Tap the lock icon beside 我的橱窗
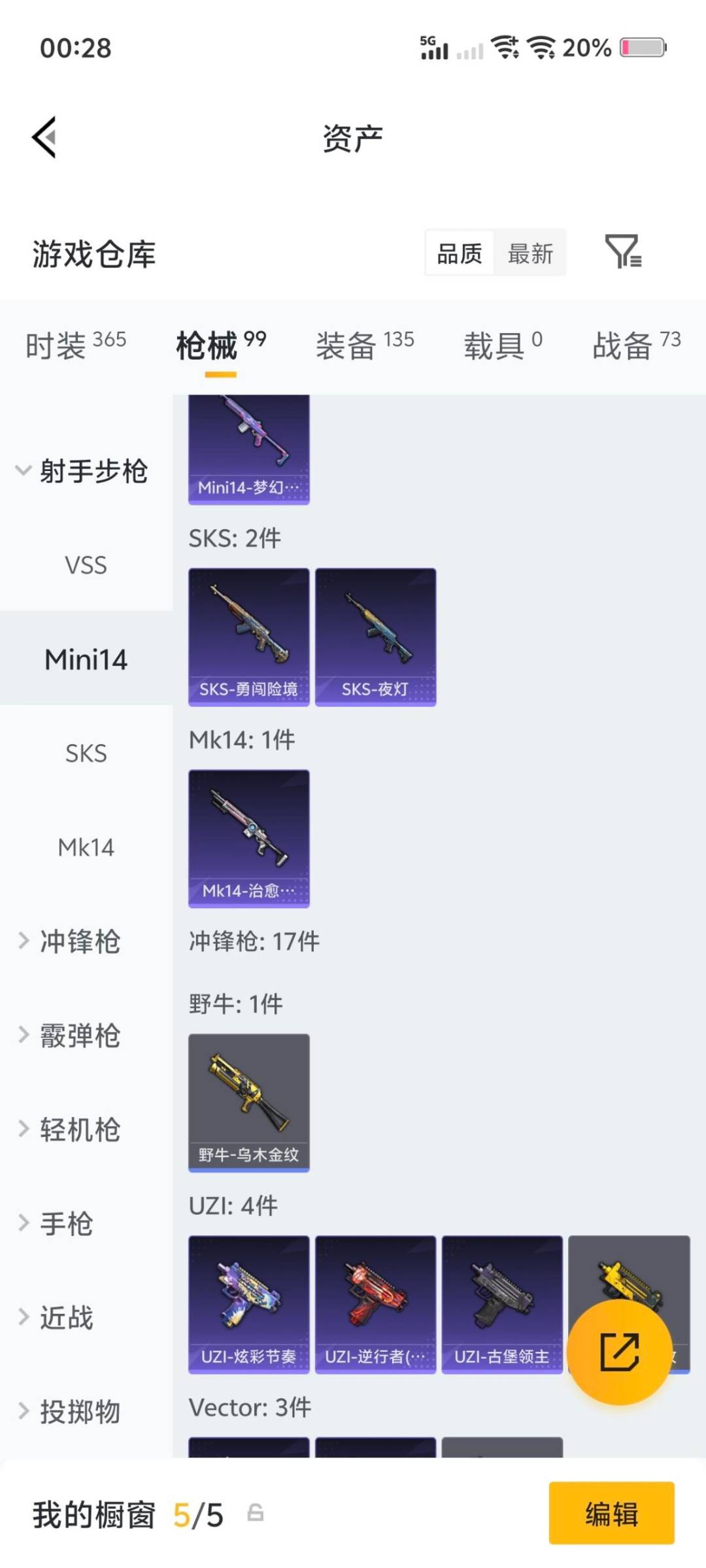Screen dimensions: 706x1568 [255, 1516]
